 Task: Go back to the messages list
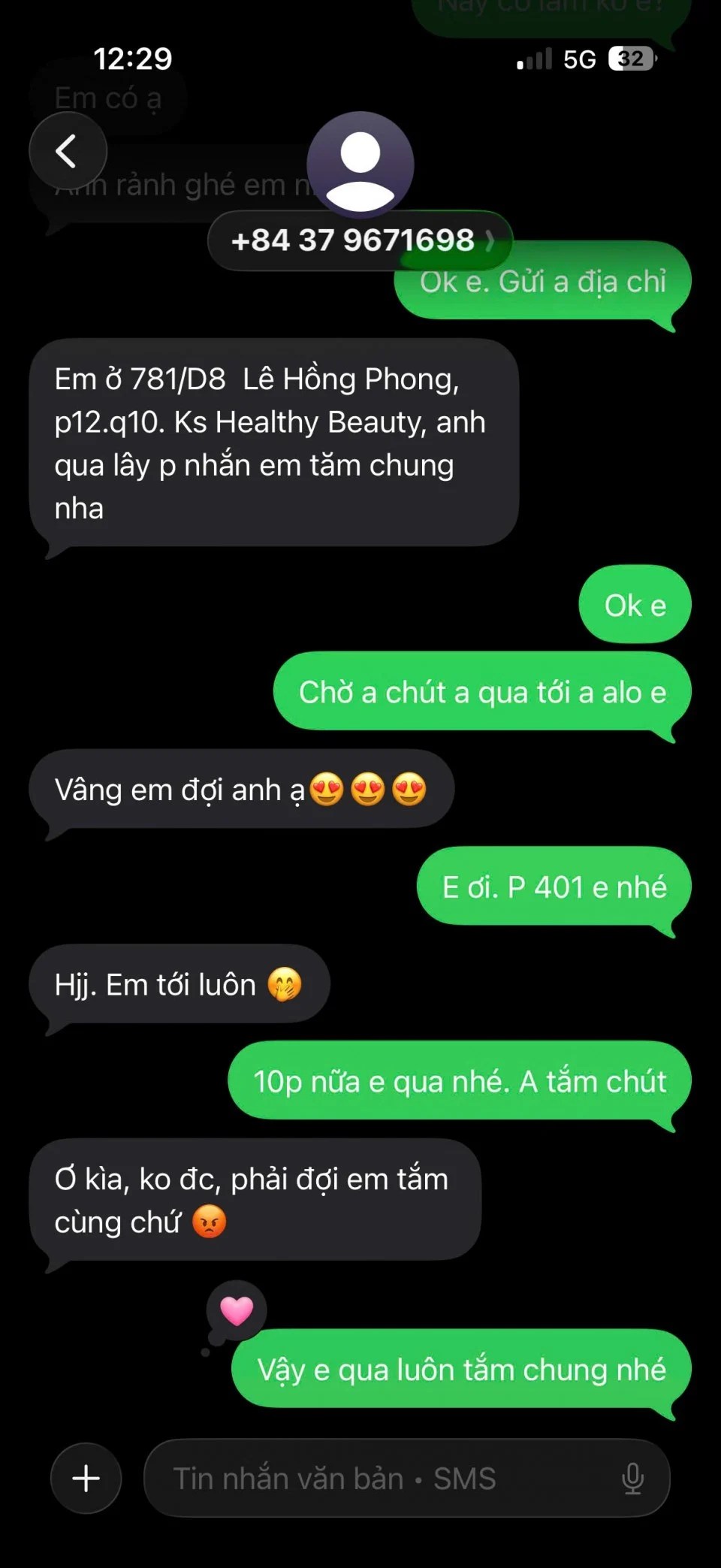[x=68, y=151]
